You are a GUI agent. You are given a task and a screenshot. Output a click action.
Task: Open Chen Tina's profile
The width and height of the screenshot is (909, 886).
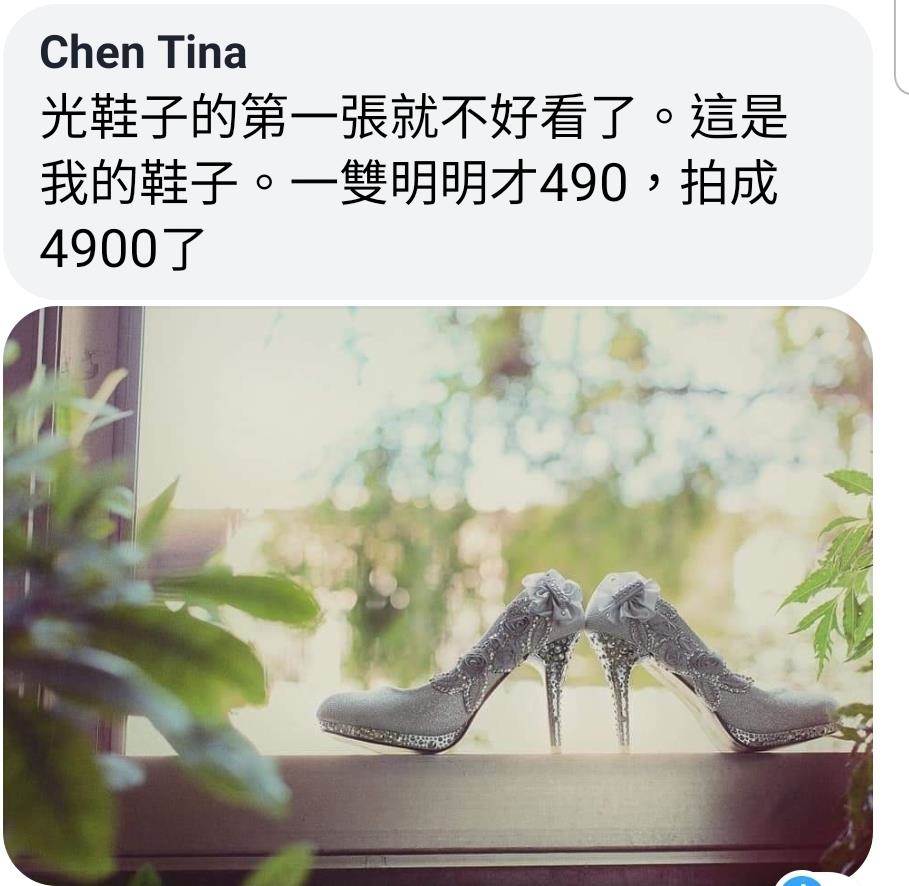pos(143,52)
